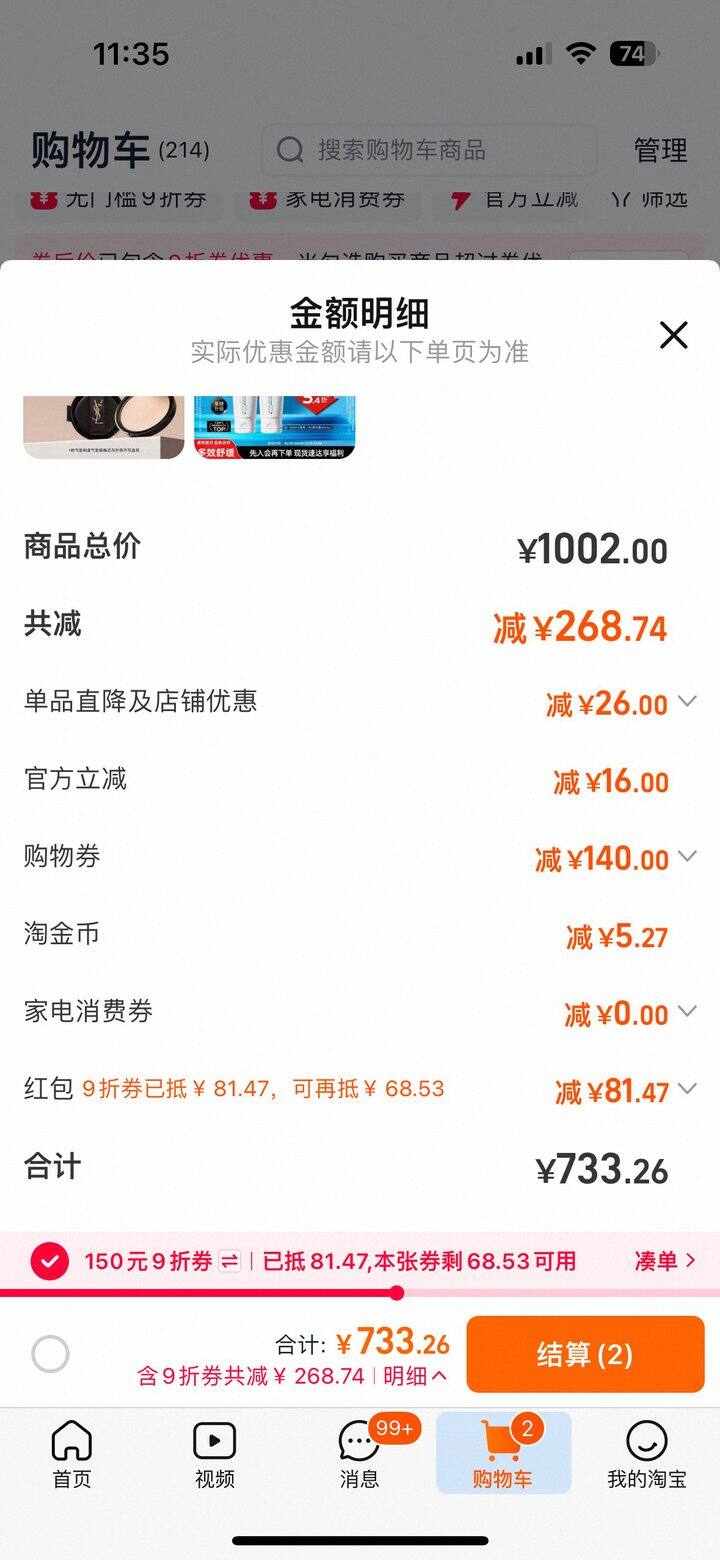This screenshot has width=720, height=1560.
Task: Open the 购物车 tab
Action: [503, 1455]
